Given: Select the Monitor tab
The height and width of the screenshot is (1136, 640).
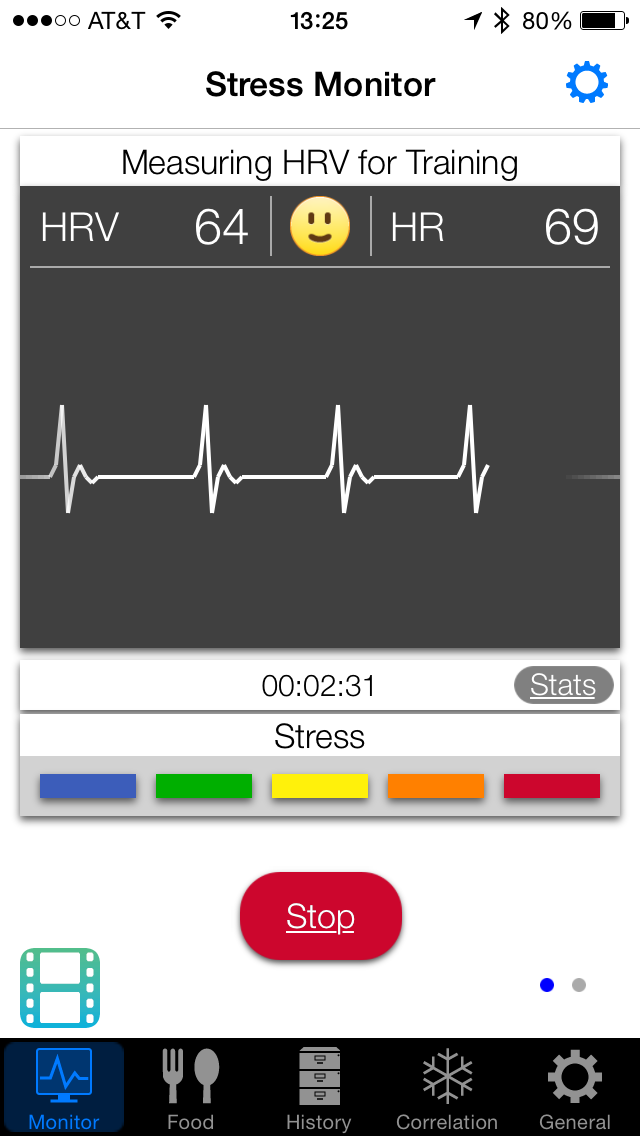Looking at the screenshot, I should point(64,1088).
